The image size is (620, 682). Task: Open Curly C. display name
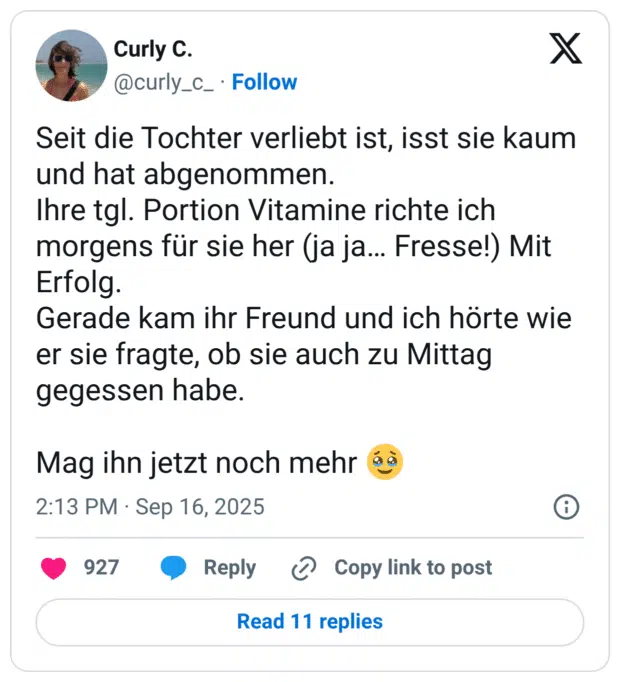tap(153, 50)
